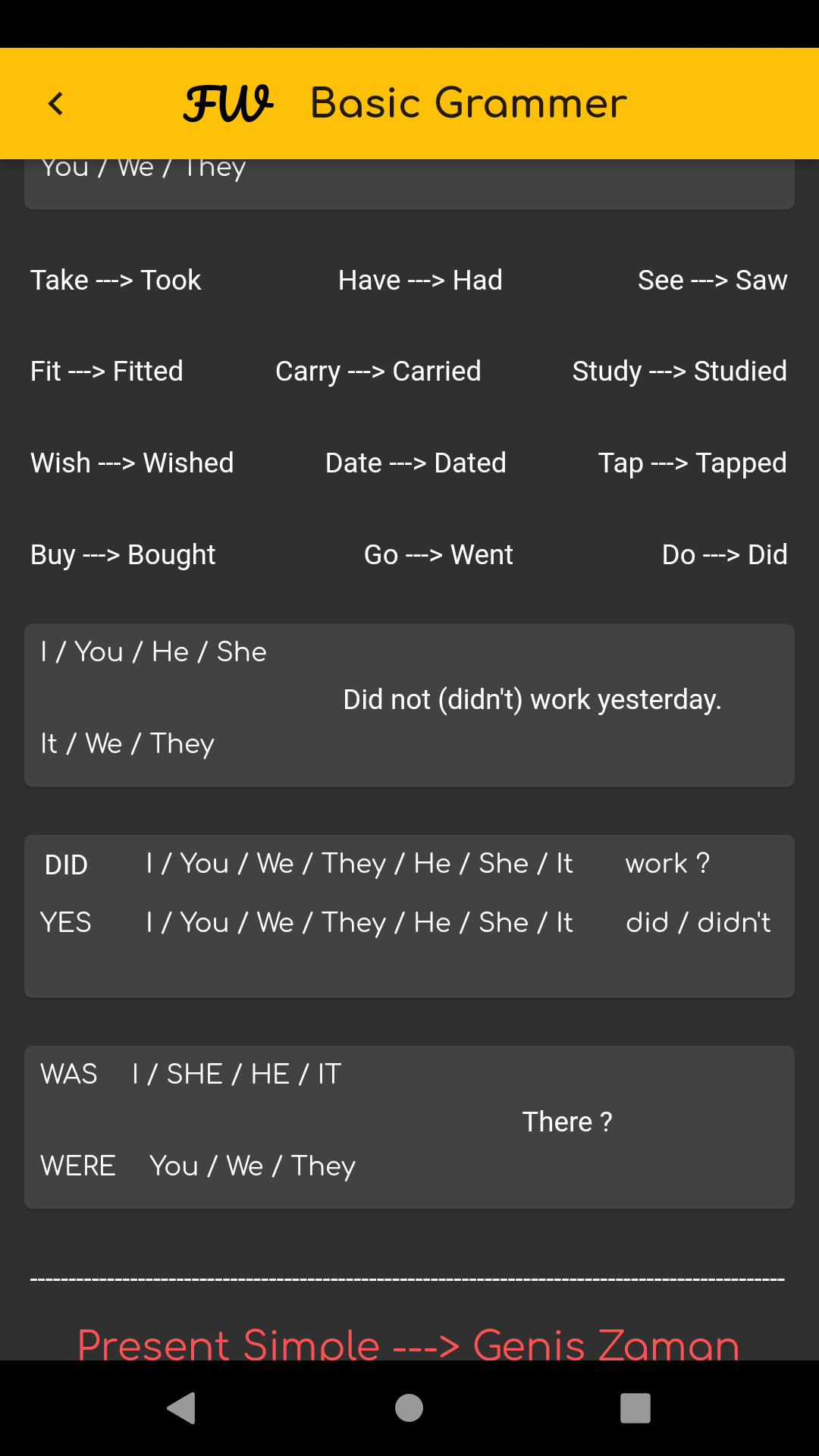Go back using the header arrow
Viewport: 819px width, 1456px height.
(x=55, y=104)
